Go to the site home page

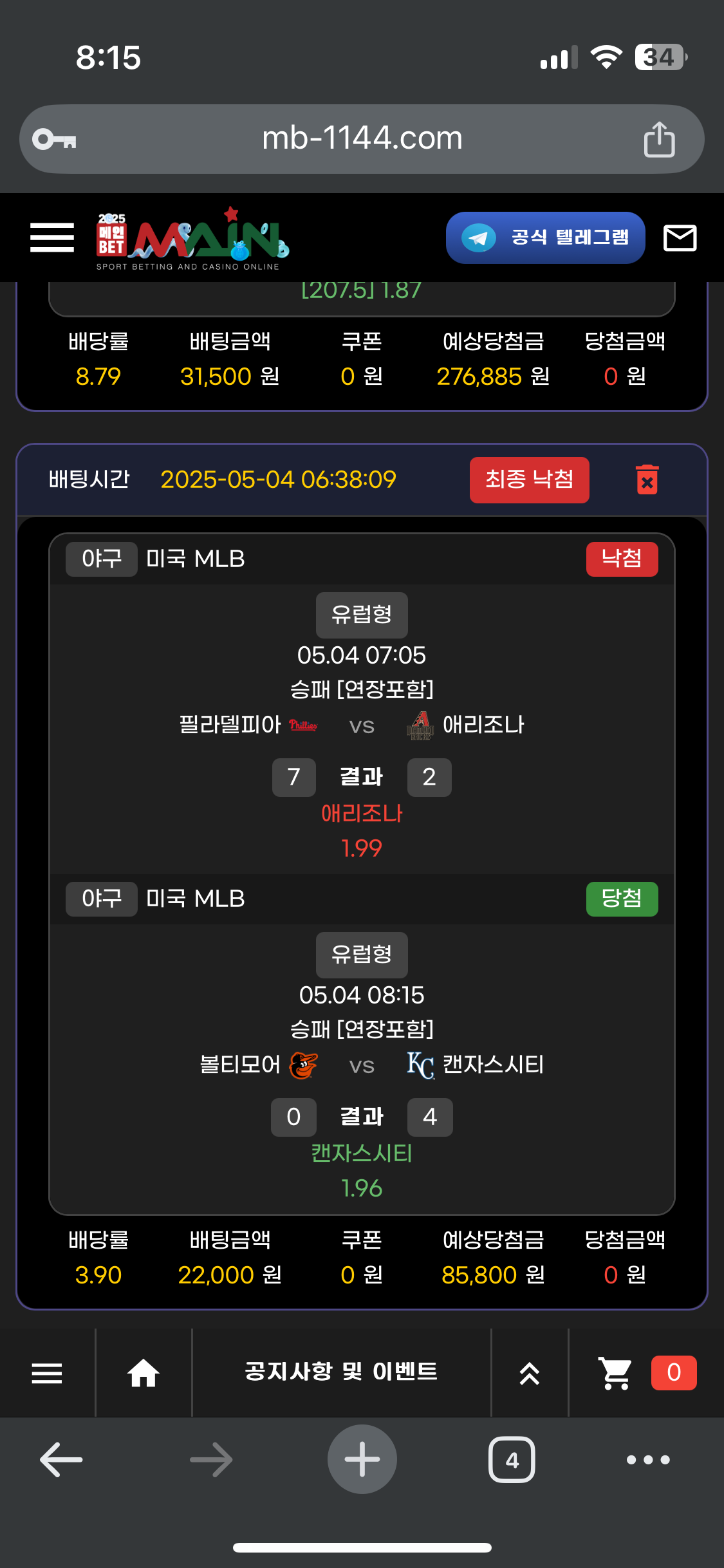click(143, 1373)
